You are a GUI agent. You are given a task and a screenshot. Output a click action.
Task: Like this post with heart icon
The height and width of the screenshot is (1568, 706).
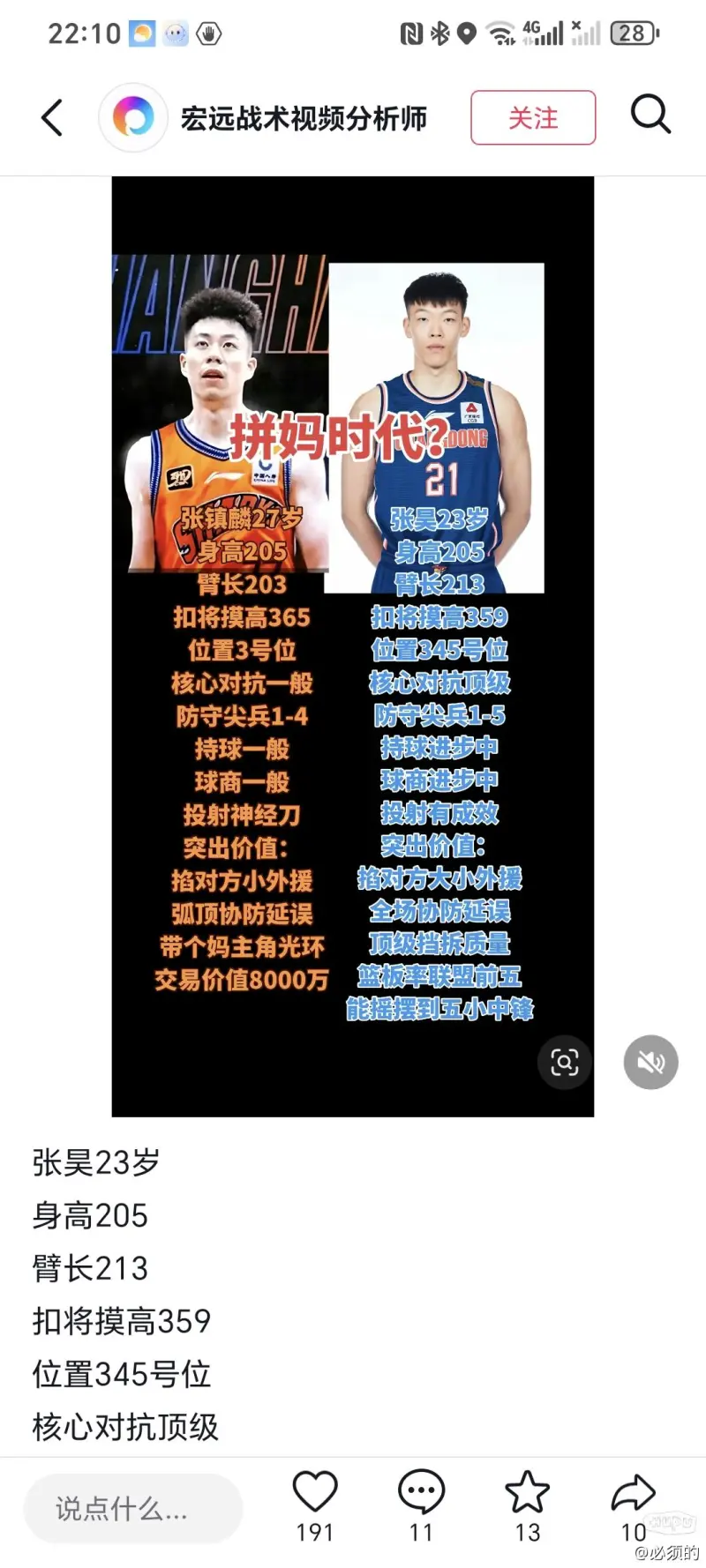pyautogui.click(x=315, y=1492)
